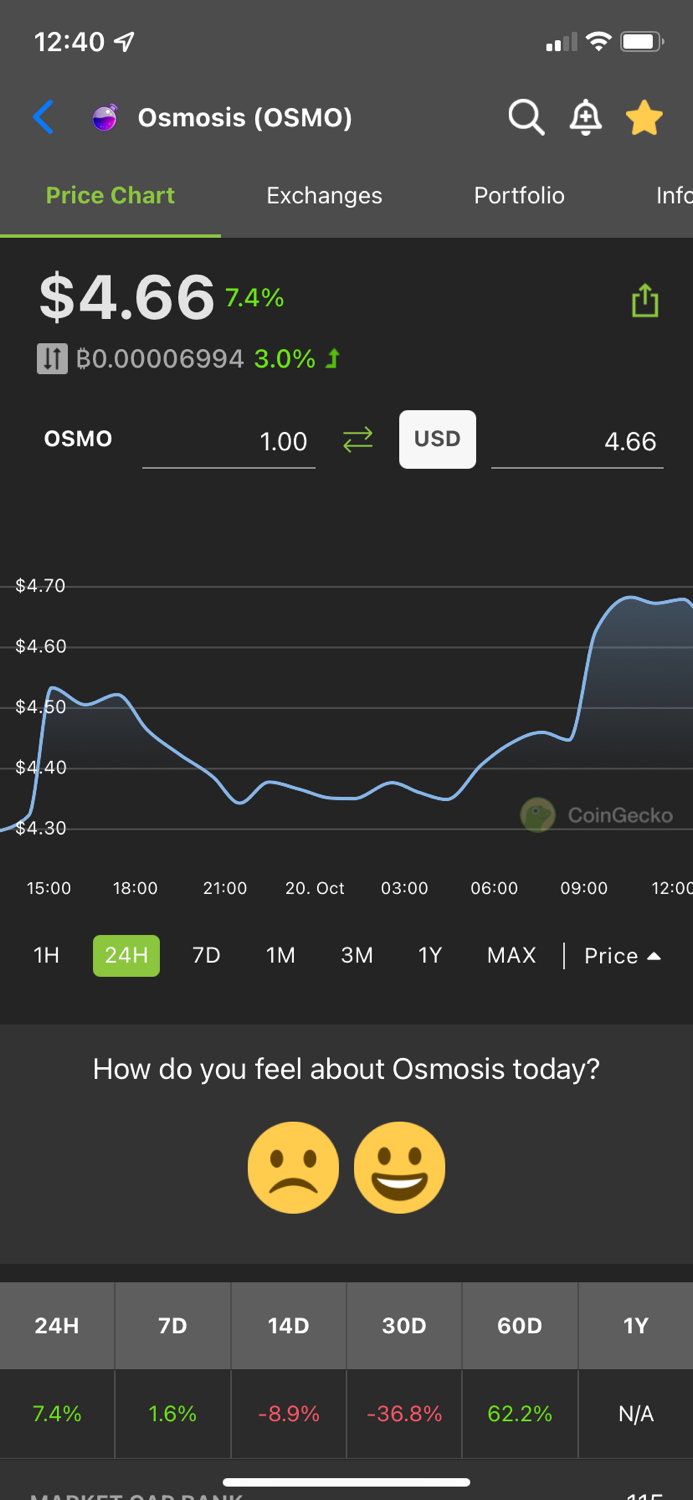Screen dimensions: 693x1500
Task: Select the 1H chart range
Action: [47, 956]
